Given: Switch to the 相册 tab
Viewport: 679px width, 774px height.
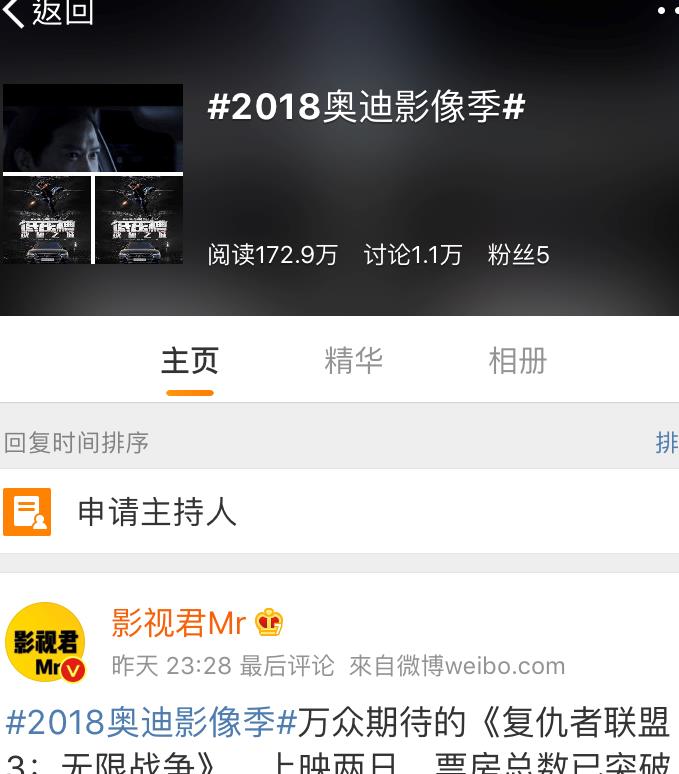Looking at the screenshot, I should [517, 361].
